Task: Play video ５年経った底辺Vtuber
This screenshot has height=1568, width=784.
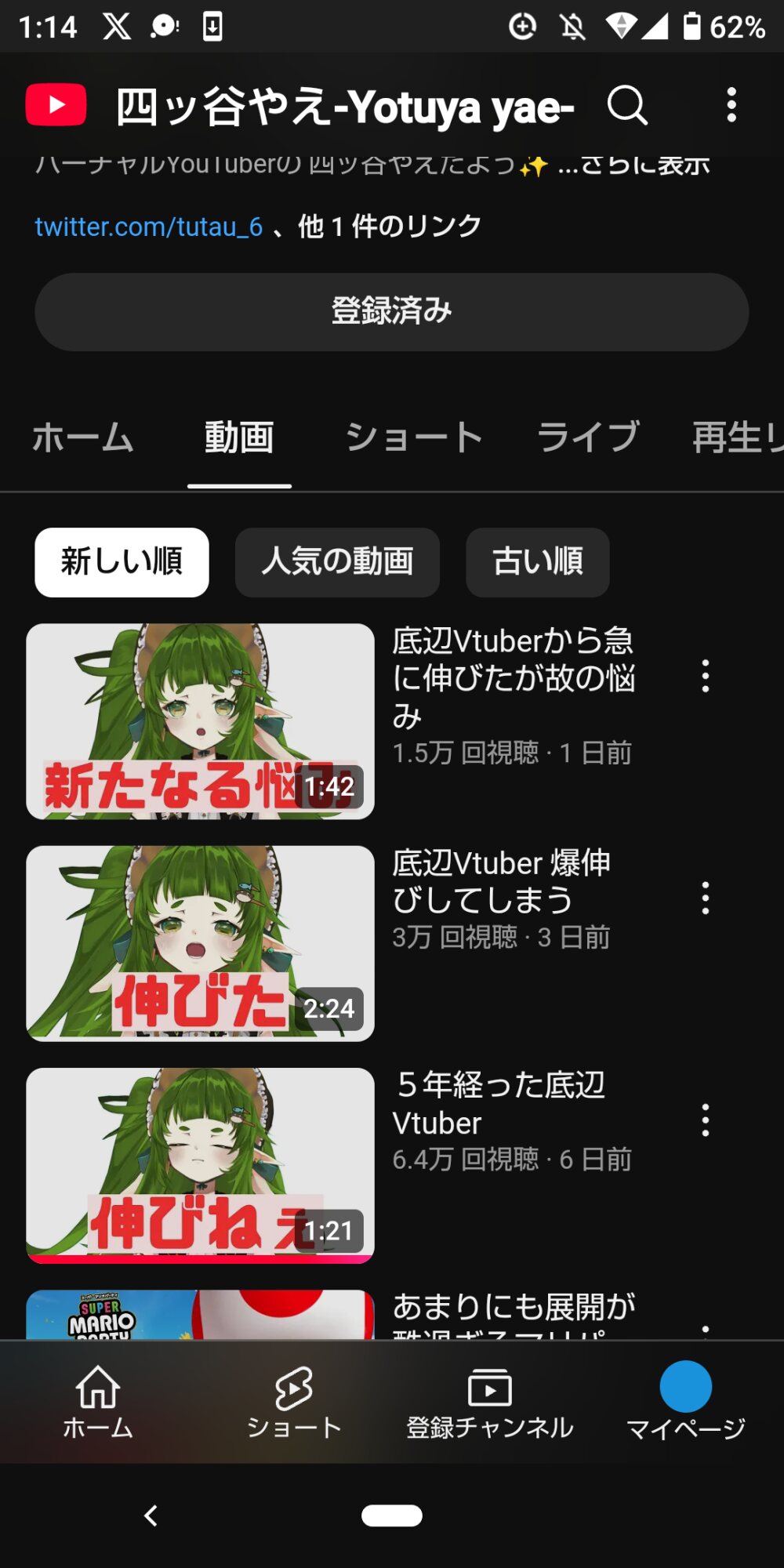Action: (200, 1165)
